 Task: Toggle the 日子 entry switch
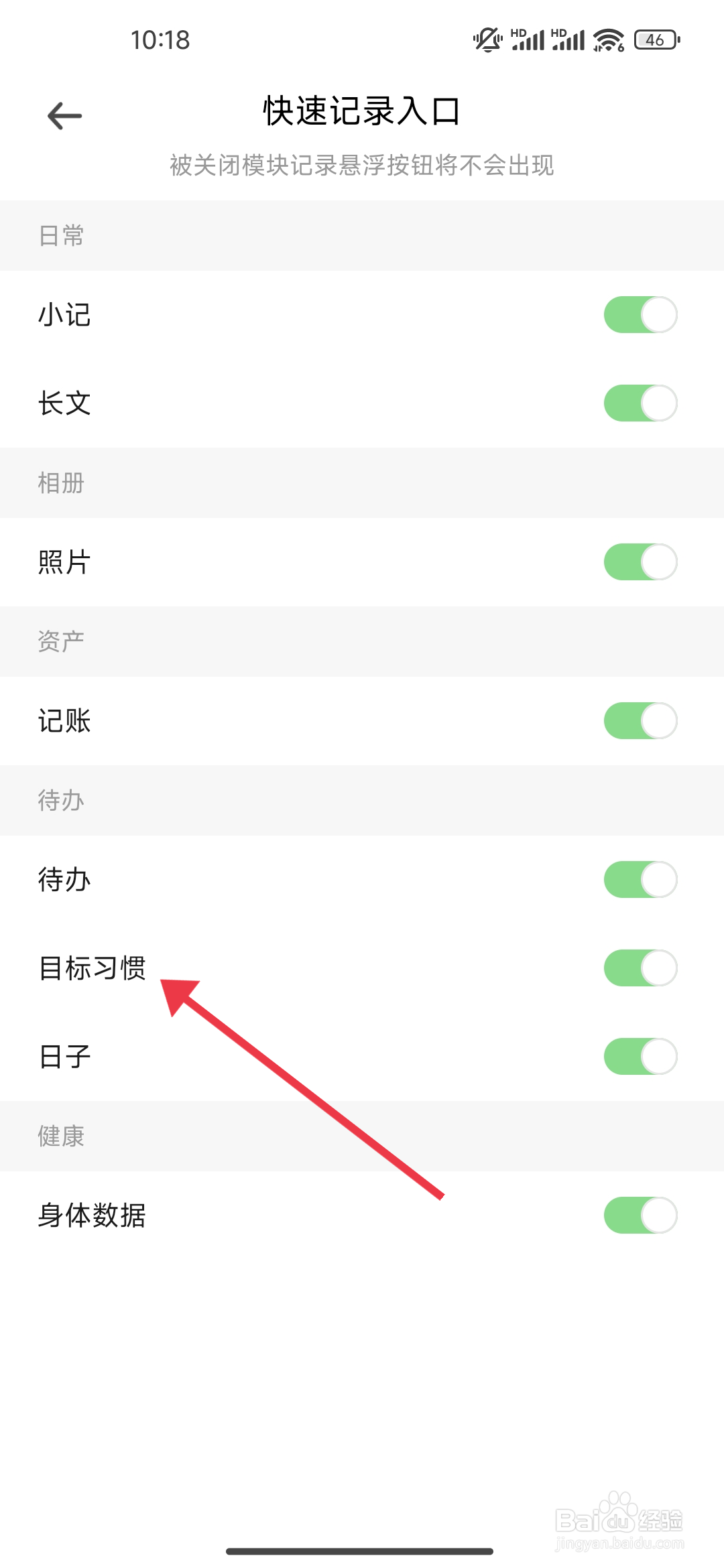pos(640,1055)
